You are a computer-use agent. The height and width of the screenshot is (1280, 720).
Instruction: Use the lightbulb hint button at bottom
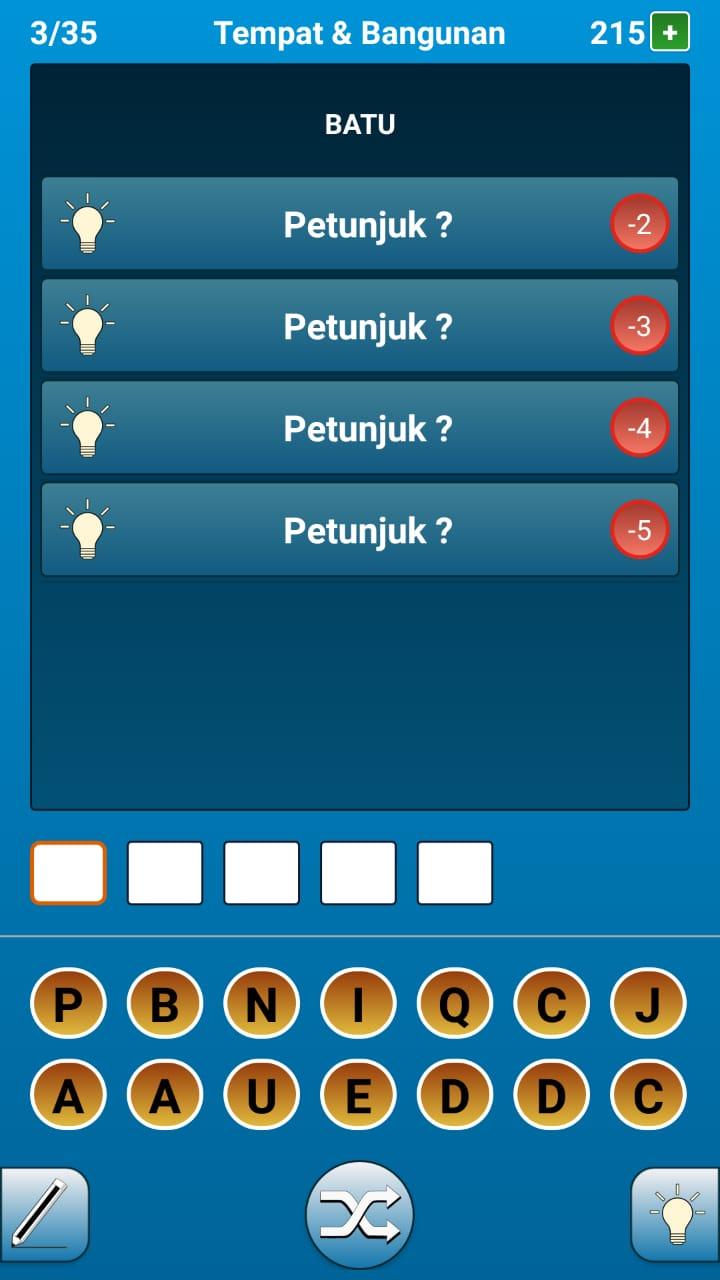[676, 1215]
